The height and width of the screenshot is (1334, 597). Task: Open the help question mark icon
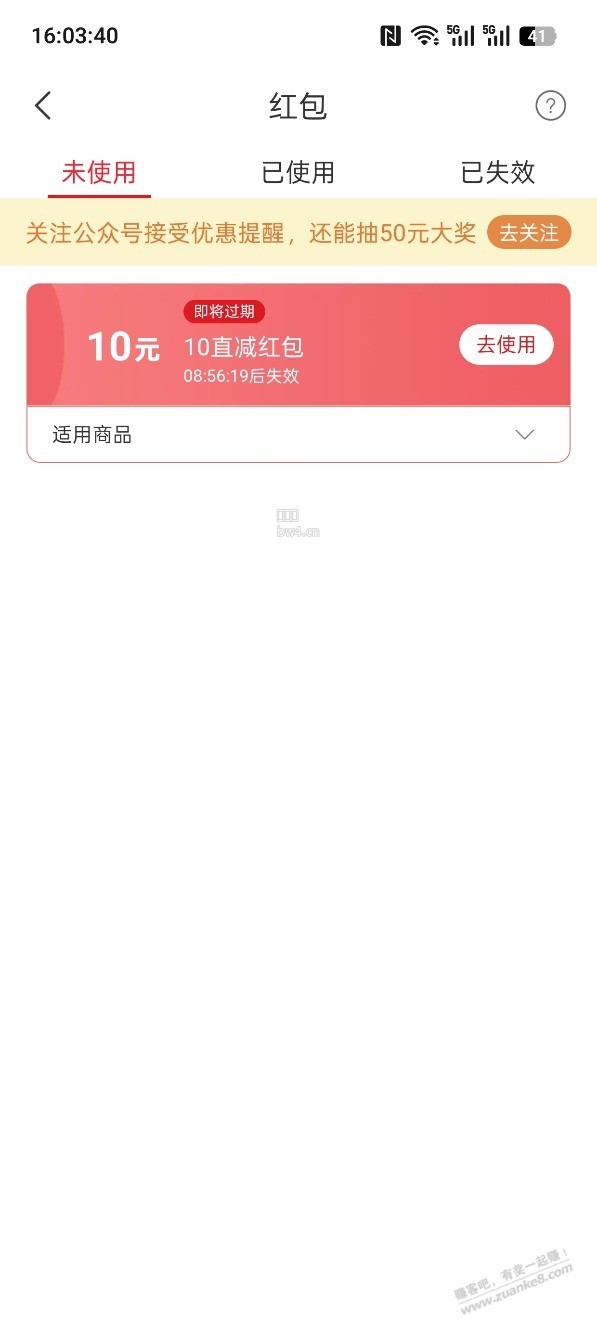[550, 106]
